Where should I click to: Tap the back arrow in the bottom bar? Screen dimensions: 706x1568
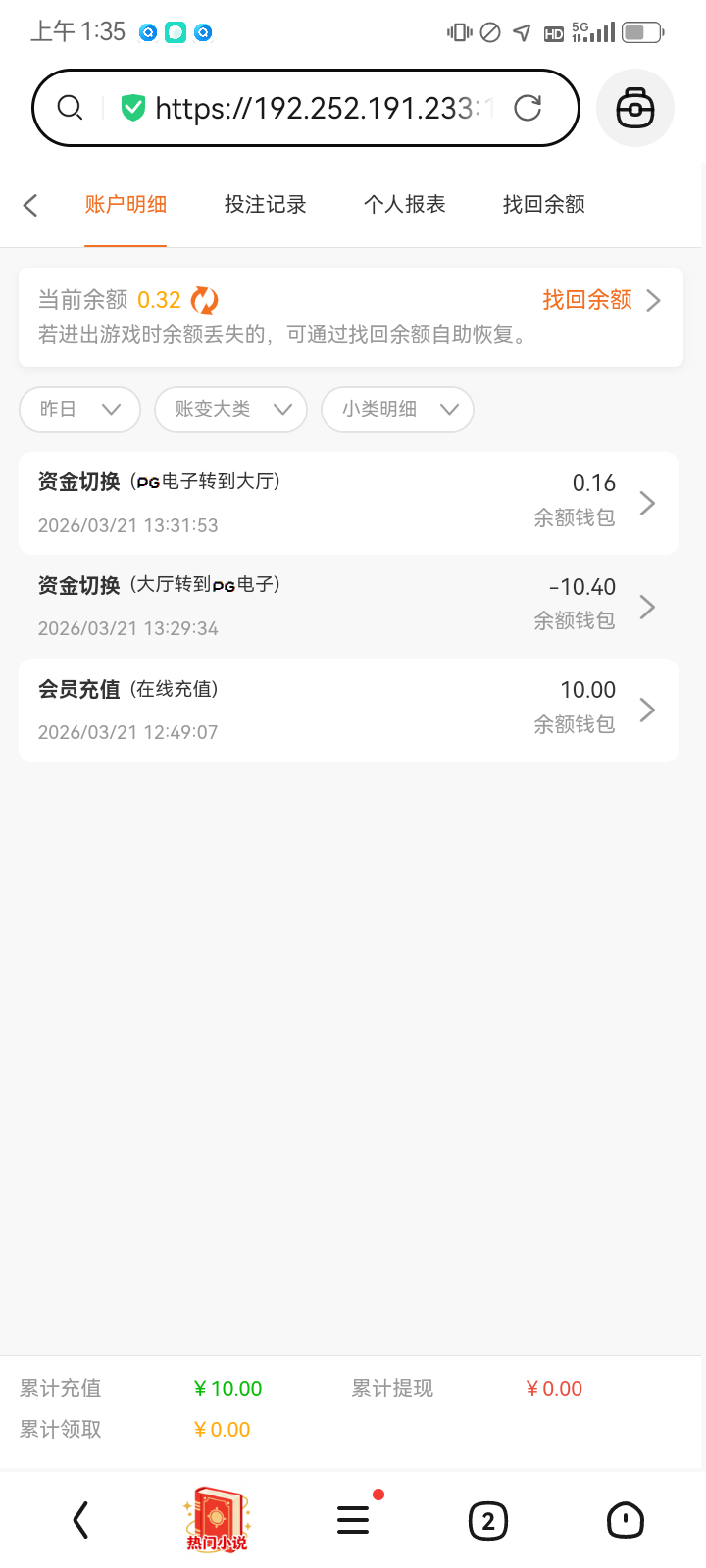coord(79,1520)
